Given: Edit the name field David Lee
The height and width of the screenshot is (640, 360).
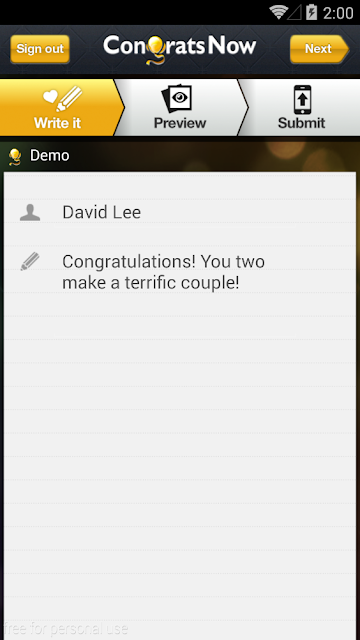Looking at the screenshot, I should pos(180,212).
